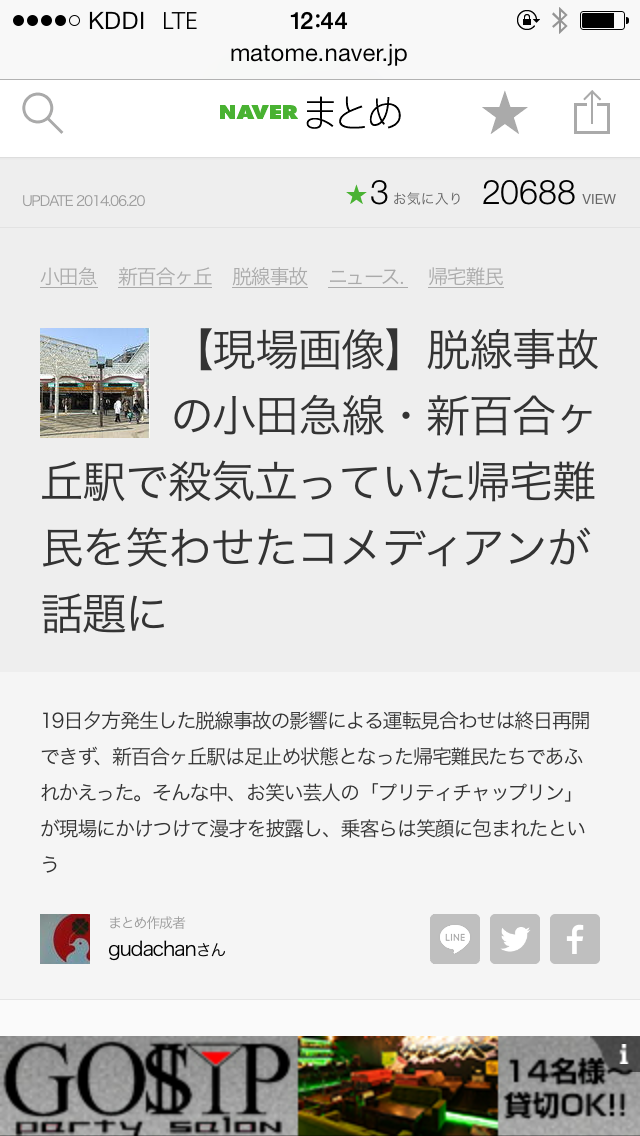This screenshot has height=1136, width=640.
Task: Share this article on Twitter
Action: pyautogui.click(x=515, y=939)
